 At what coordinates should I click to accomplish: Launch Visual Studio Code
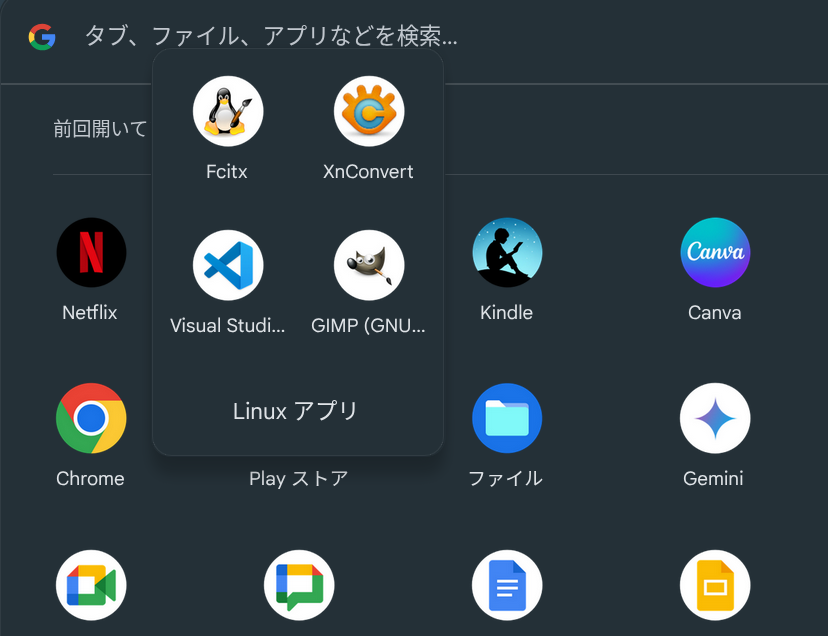point(227,265)
